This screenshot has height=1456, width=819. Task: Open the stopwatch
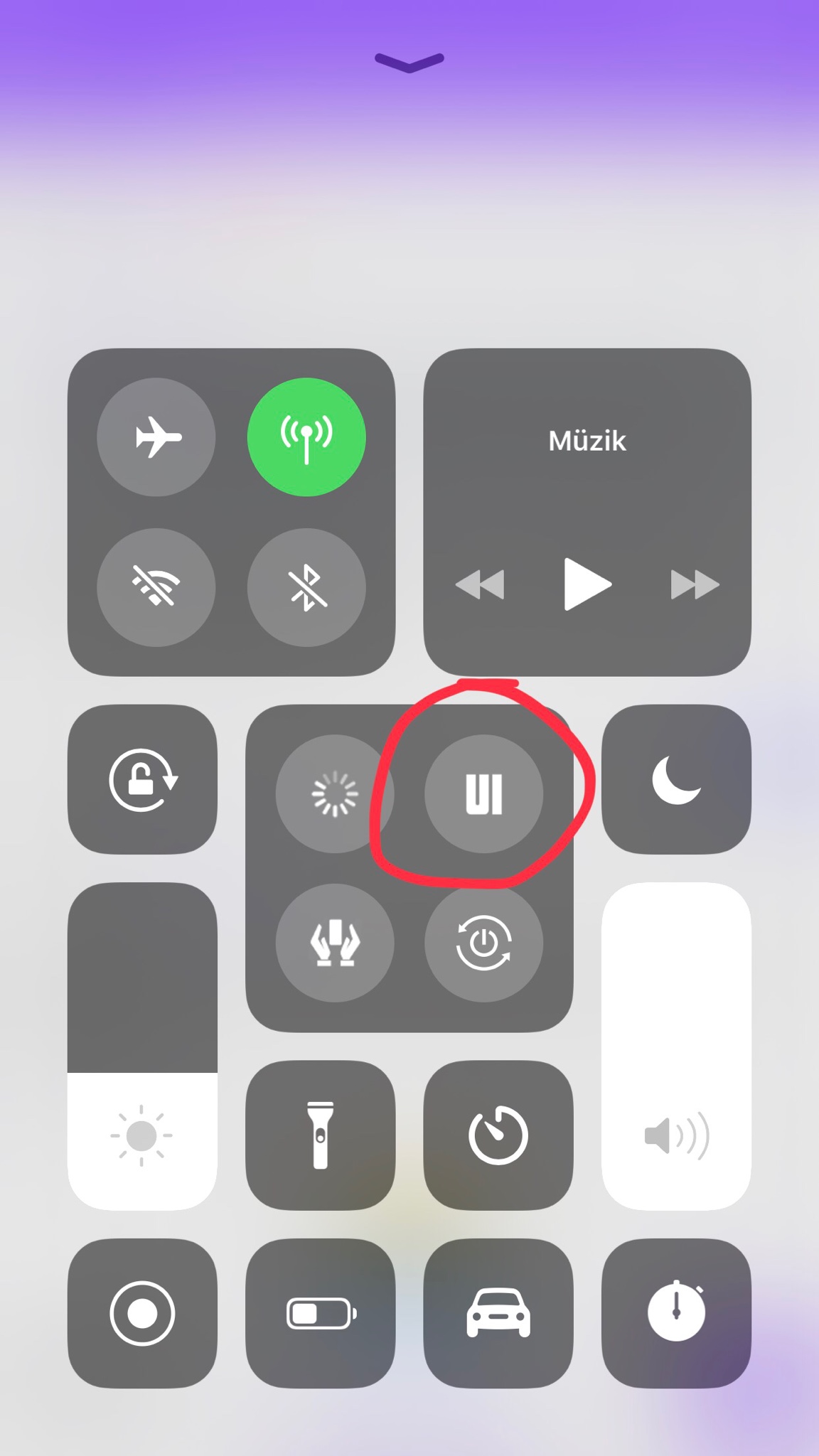point(676,1313)
